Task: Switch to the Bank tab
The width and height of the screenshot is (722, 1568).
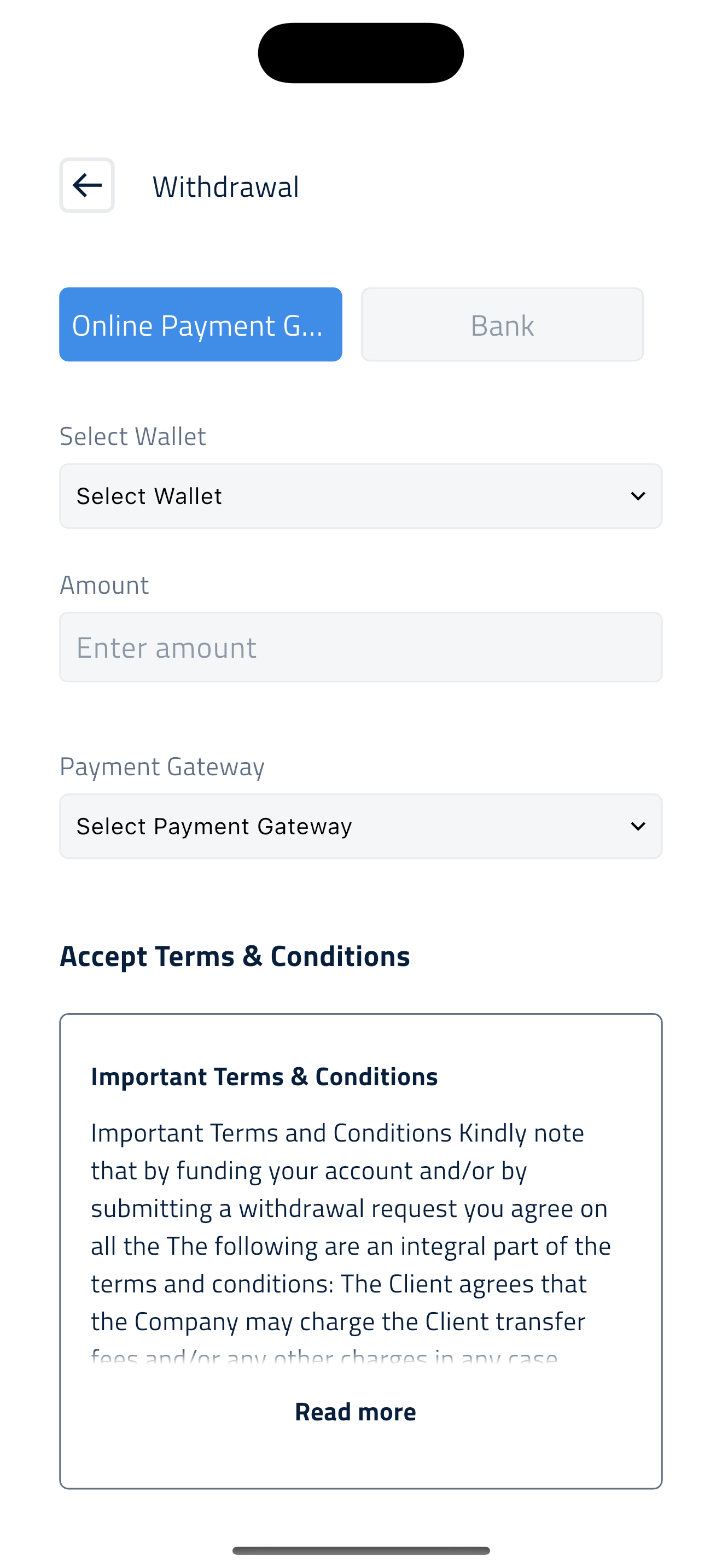Action: coord(502,324)
